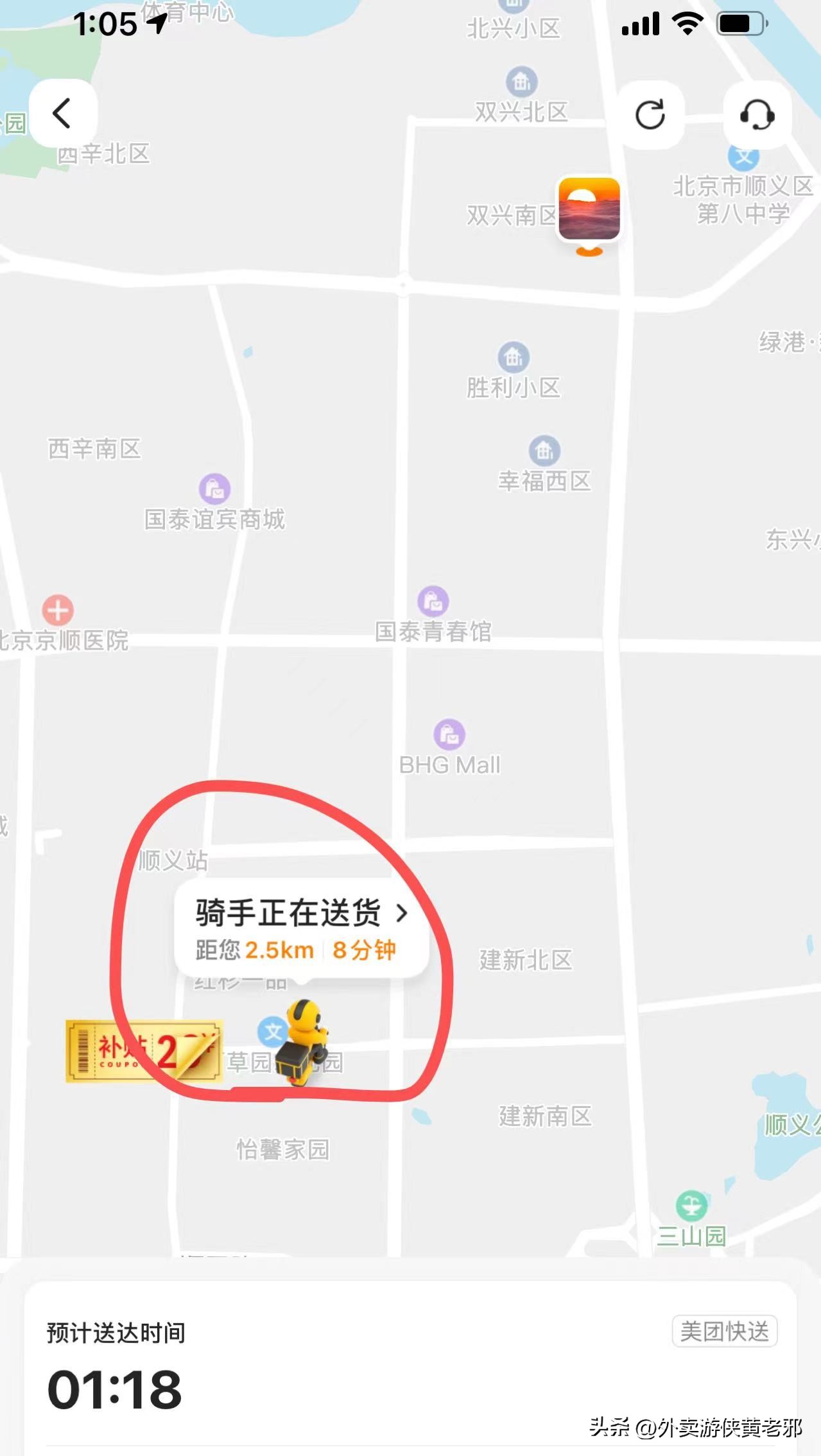
Task: Tap the back arrow to exit the map
Action: [61, 112]
